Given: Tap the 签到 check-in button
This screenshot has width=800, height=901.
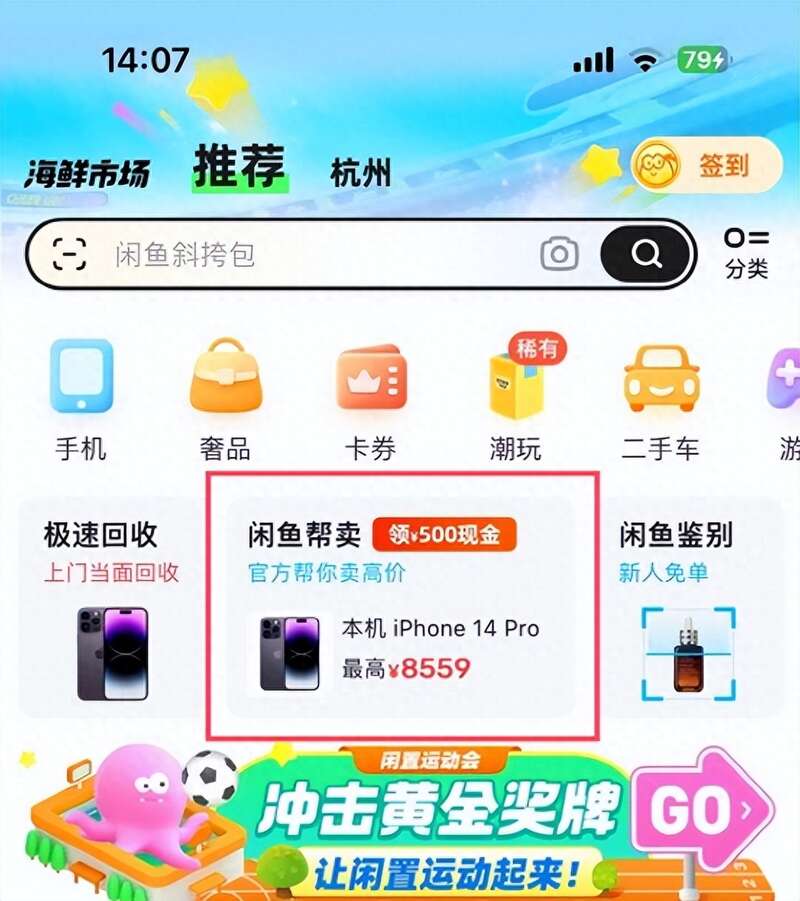Looking at the screenshot, I should 706,165.
